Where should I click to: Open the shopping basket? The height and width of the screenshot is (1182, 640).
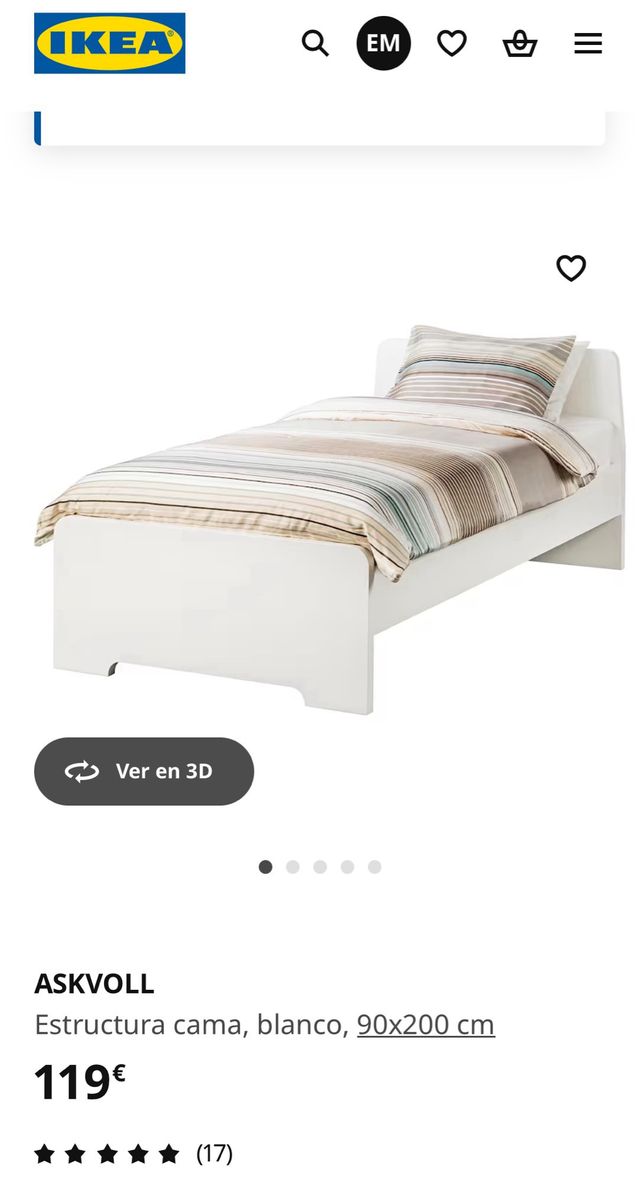coord(520,43)
